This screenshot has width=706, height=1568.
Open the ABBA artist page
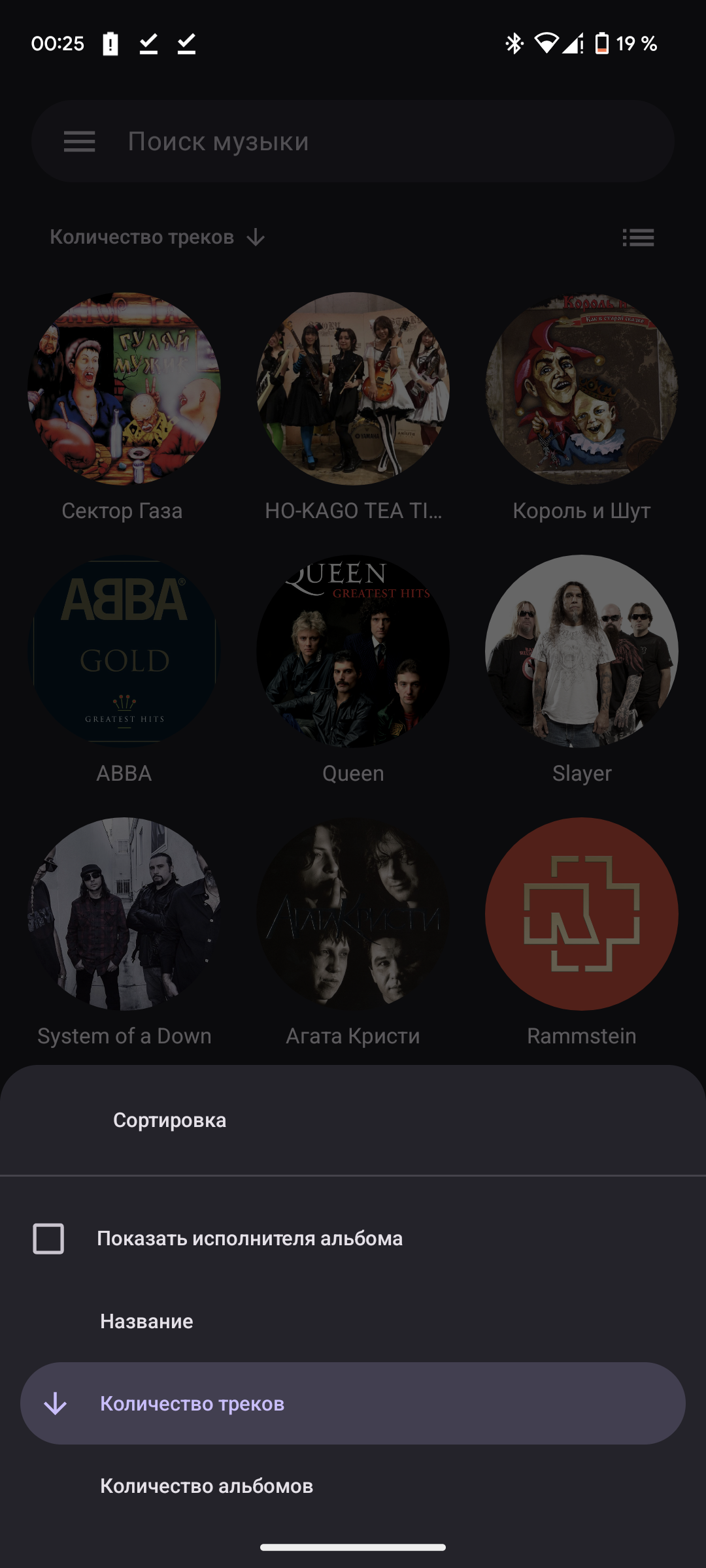[124, 651]
